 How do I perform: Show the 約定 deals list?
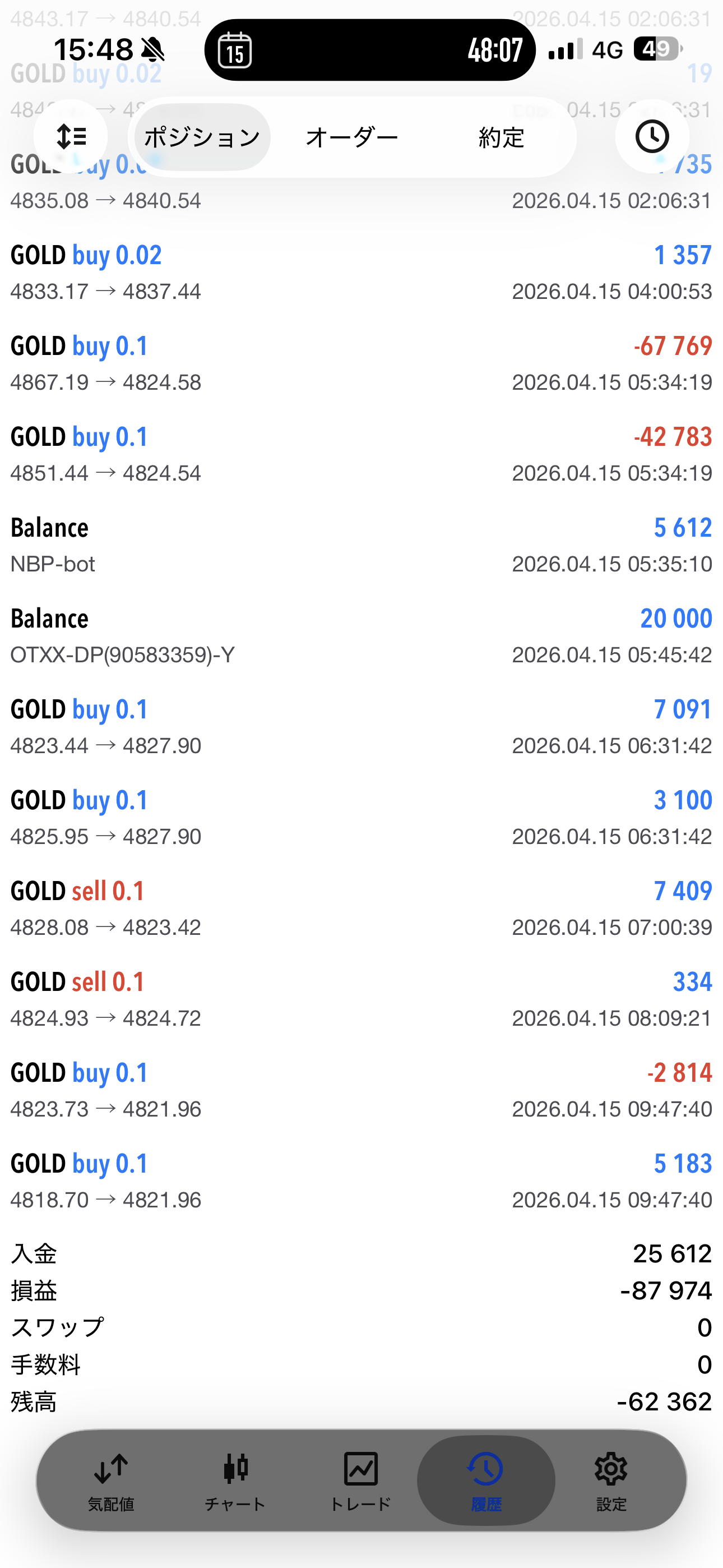click(501, 137)
